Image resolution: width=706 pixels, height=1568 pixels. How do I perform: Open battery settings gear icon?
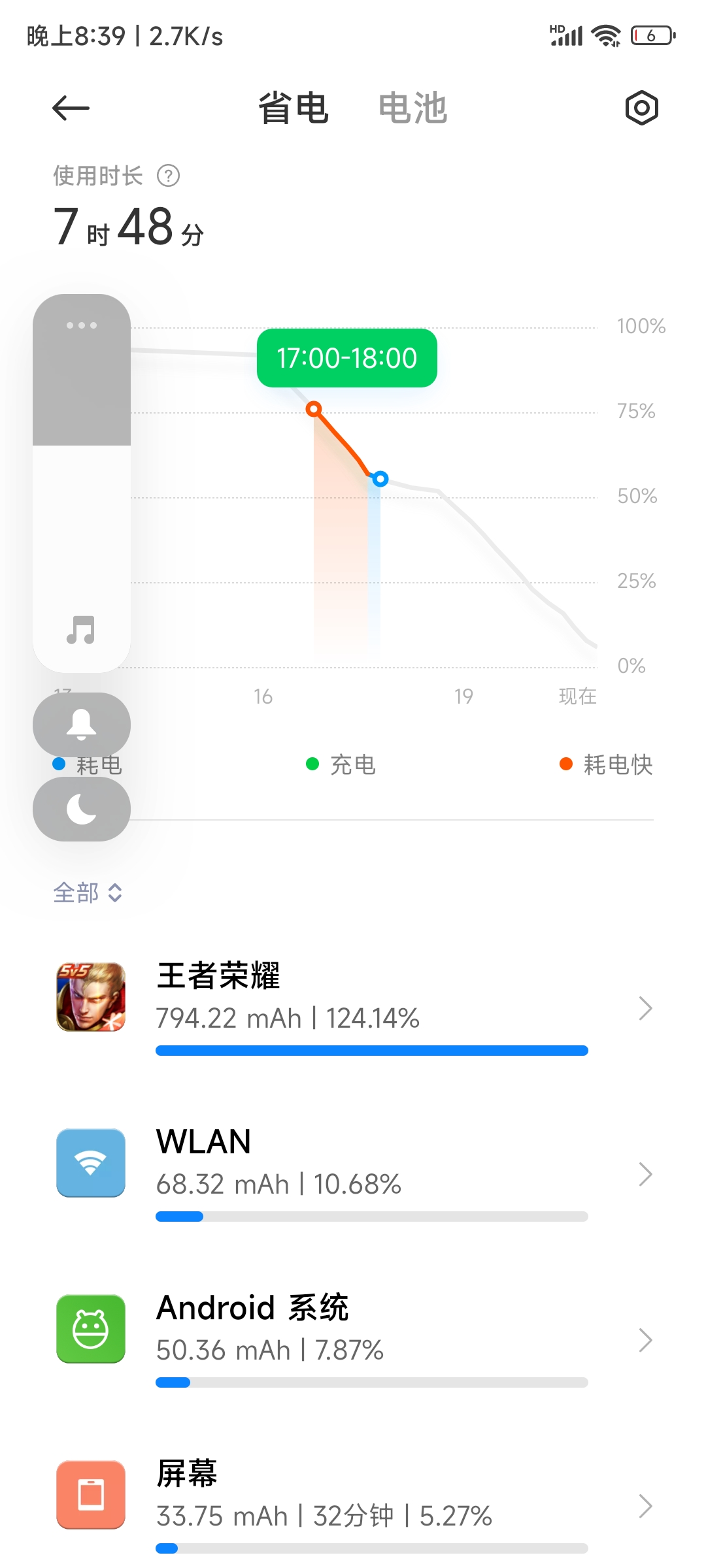pos(641,108)
